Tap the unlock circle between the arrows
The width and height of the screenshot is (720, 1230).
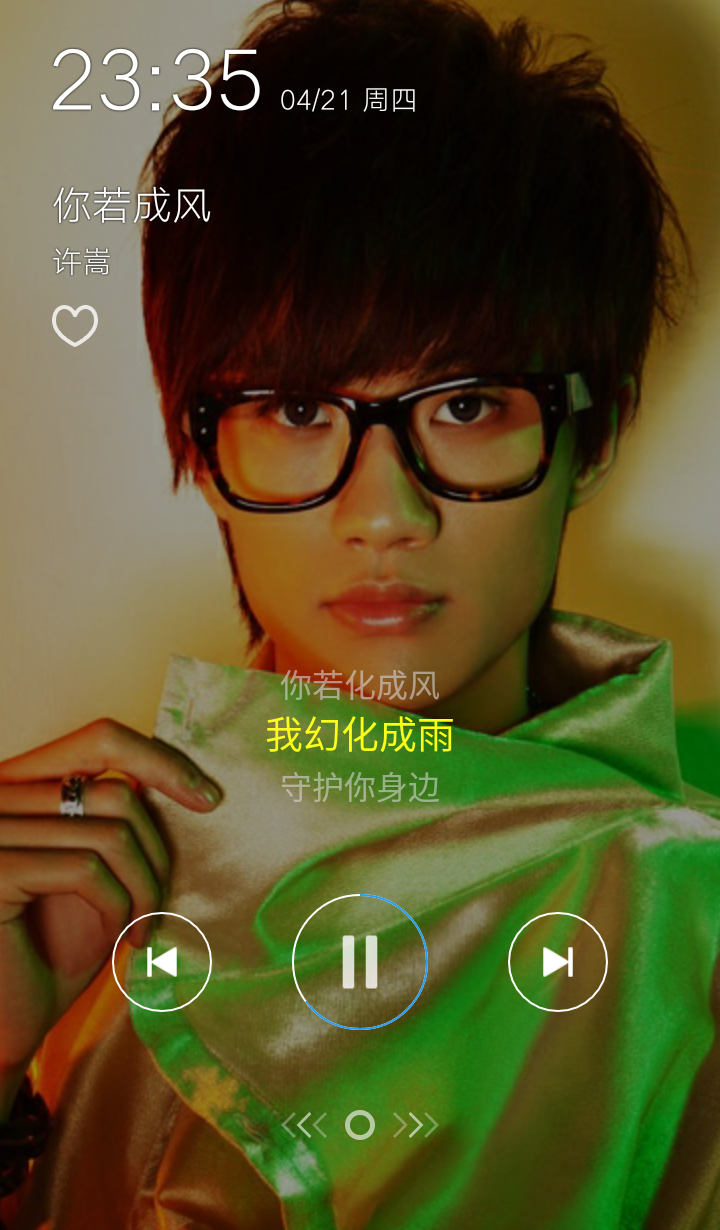point(360,1125)
